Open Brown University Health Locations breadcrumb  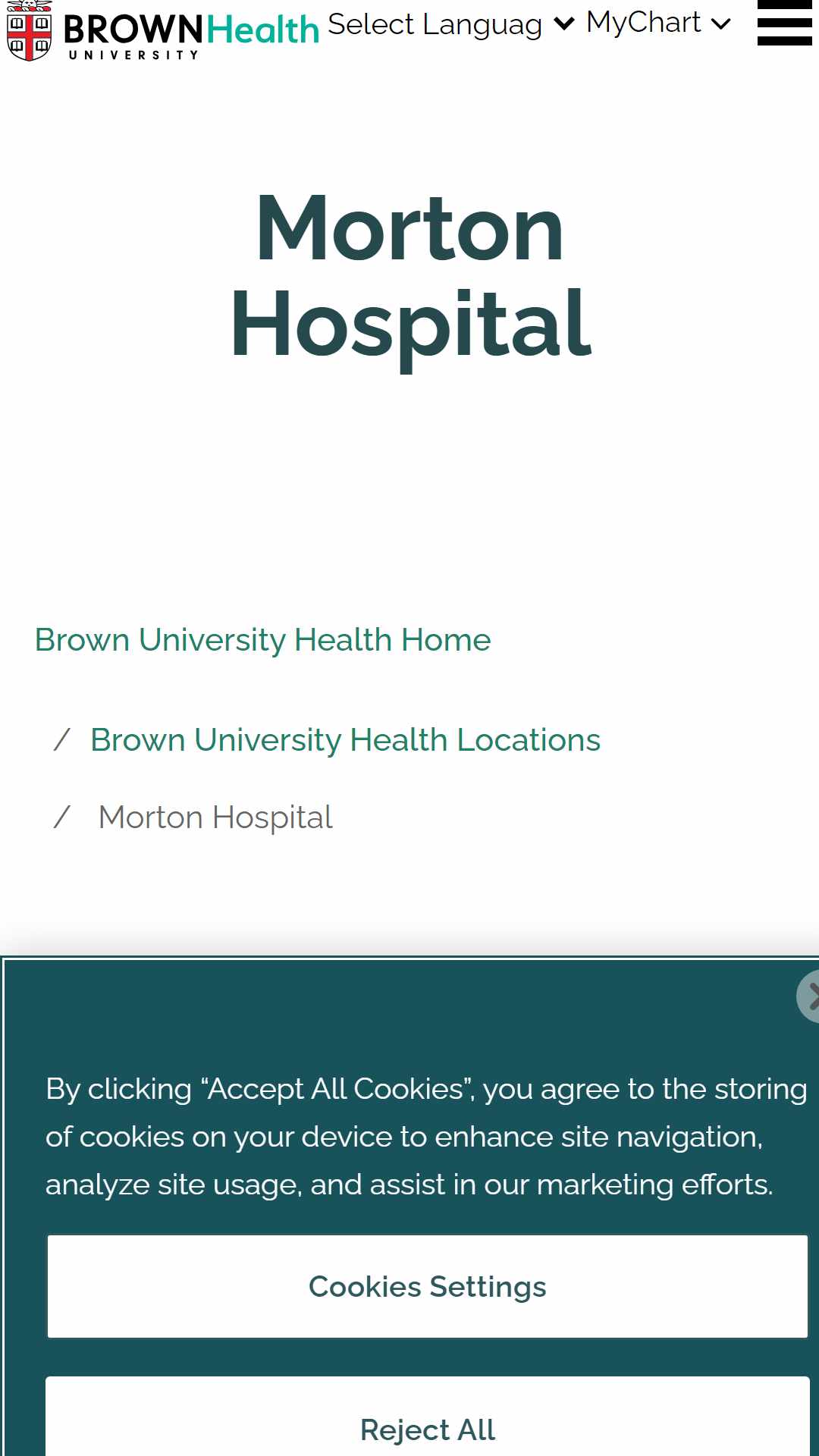pyautogui.click(x=345, y=740)
